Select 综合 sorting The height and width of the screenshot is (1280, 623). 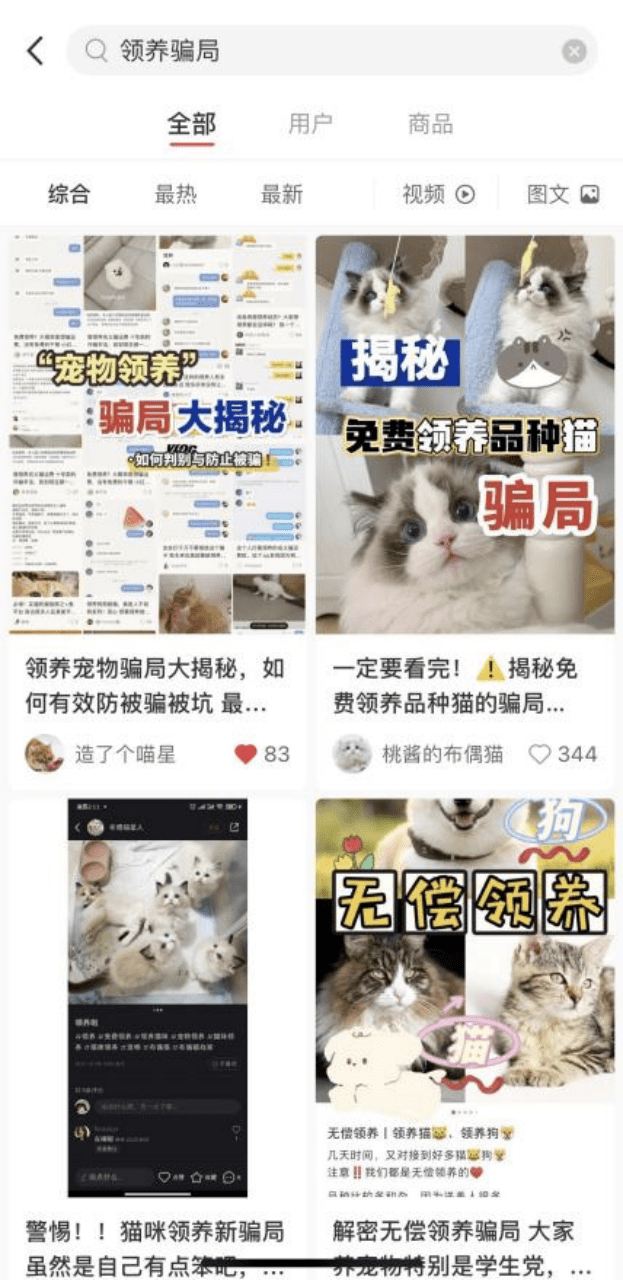(69, 194)
